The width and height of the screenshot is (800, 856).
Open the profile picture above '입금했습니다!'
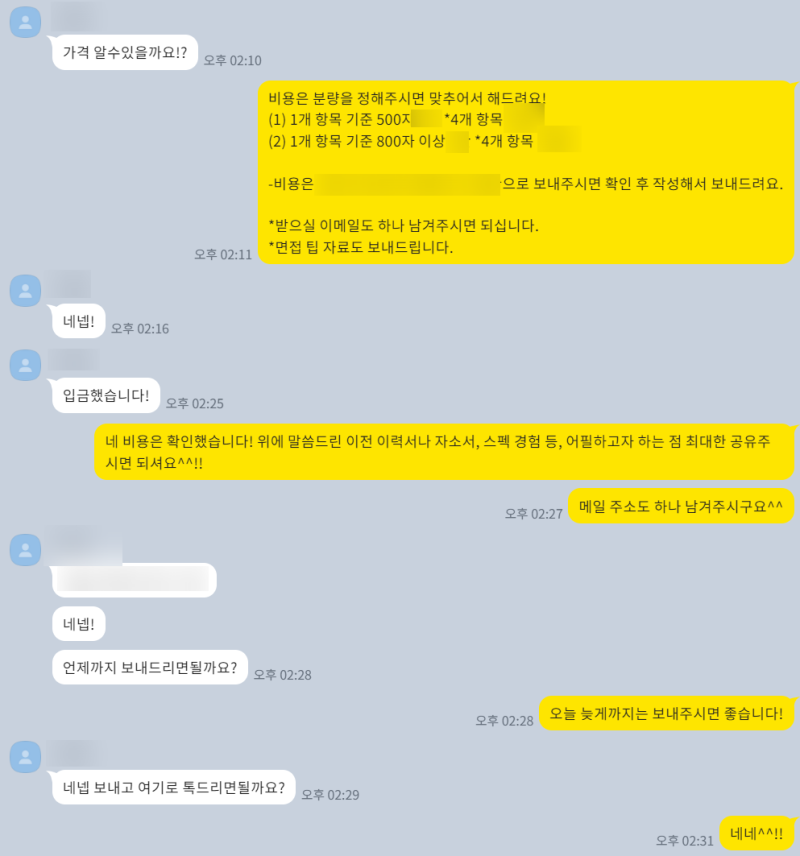25,364
